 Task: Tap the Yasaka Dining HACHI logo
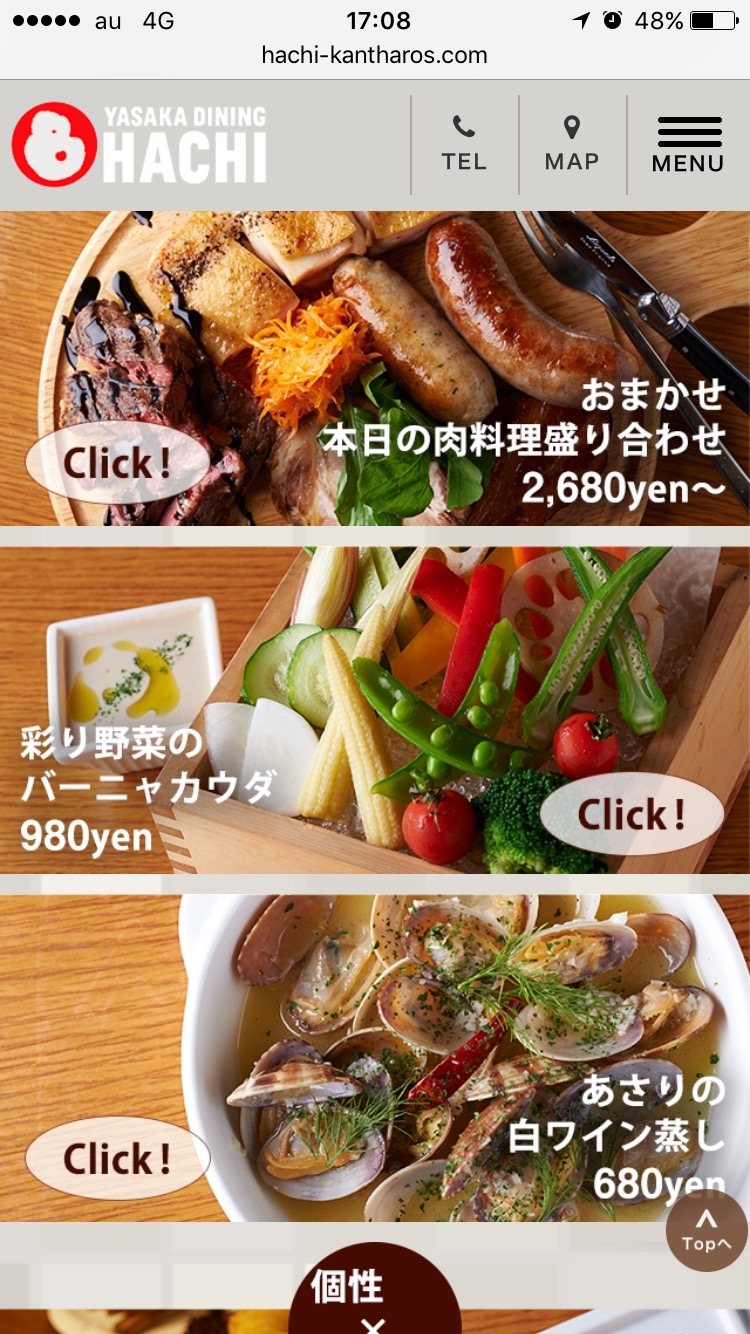coord(140,145)
